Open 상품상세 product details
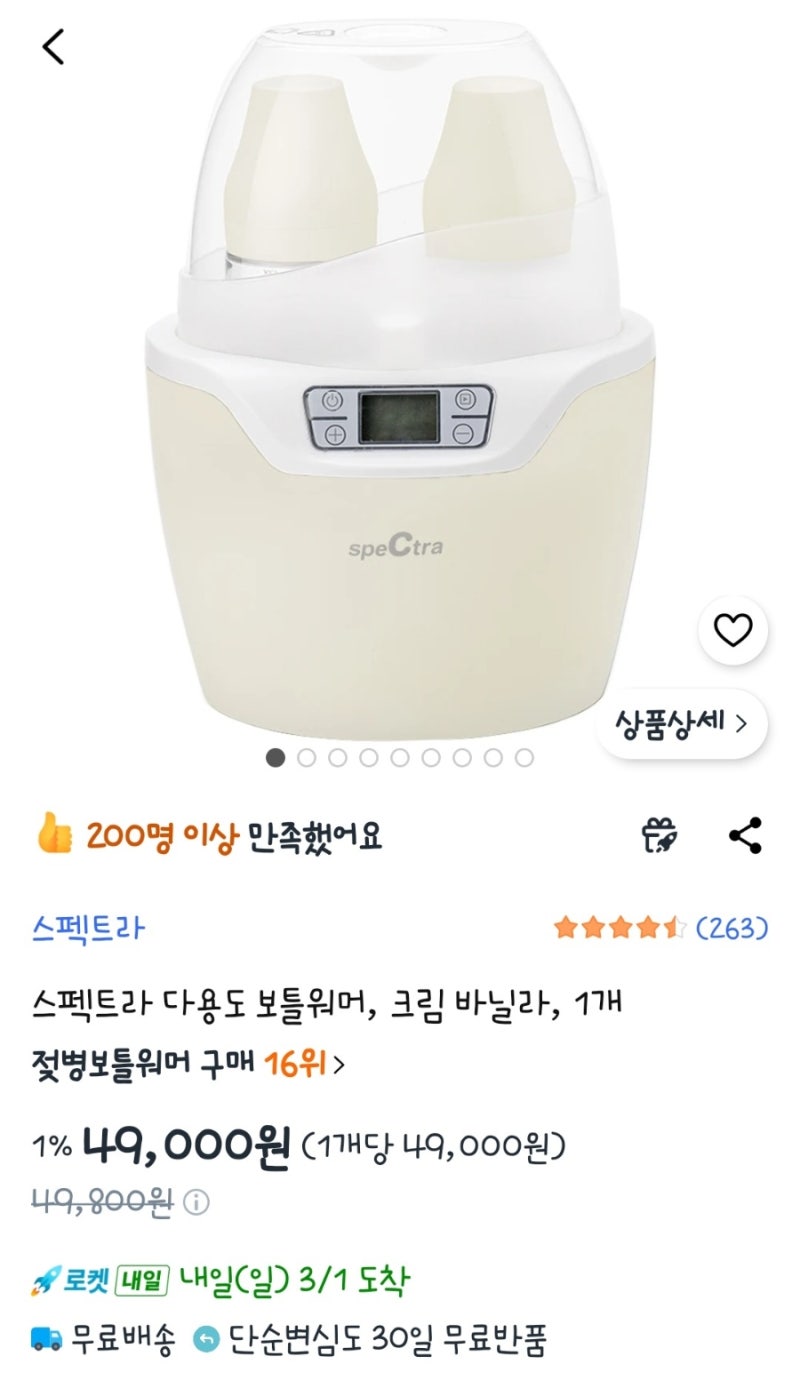The height and width of the screenshot is (1388, 800). click(682, 723)
